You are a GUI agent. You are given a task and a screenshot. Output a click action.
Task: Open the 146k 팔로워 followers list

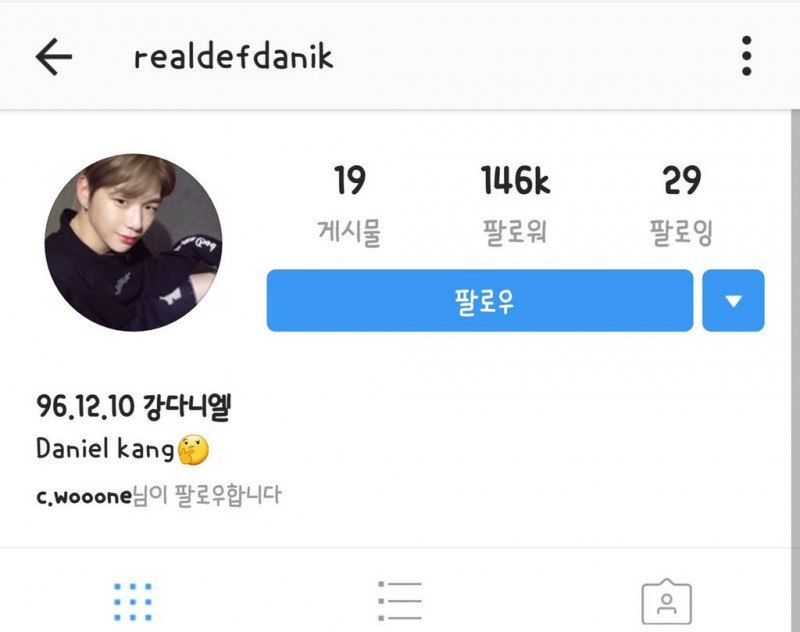pos(515,206)
